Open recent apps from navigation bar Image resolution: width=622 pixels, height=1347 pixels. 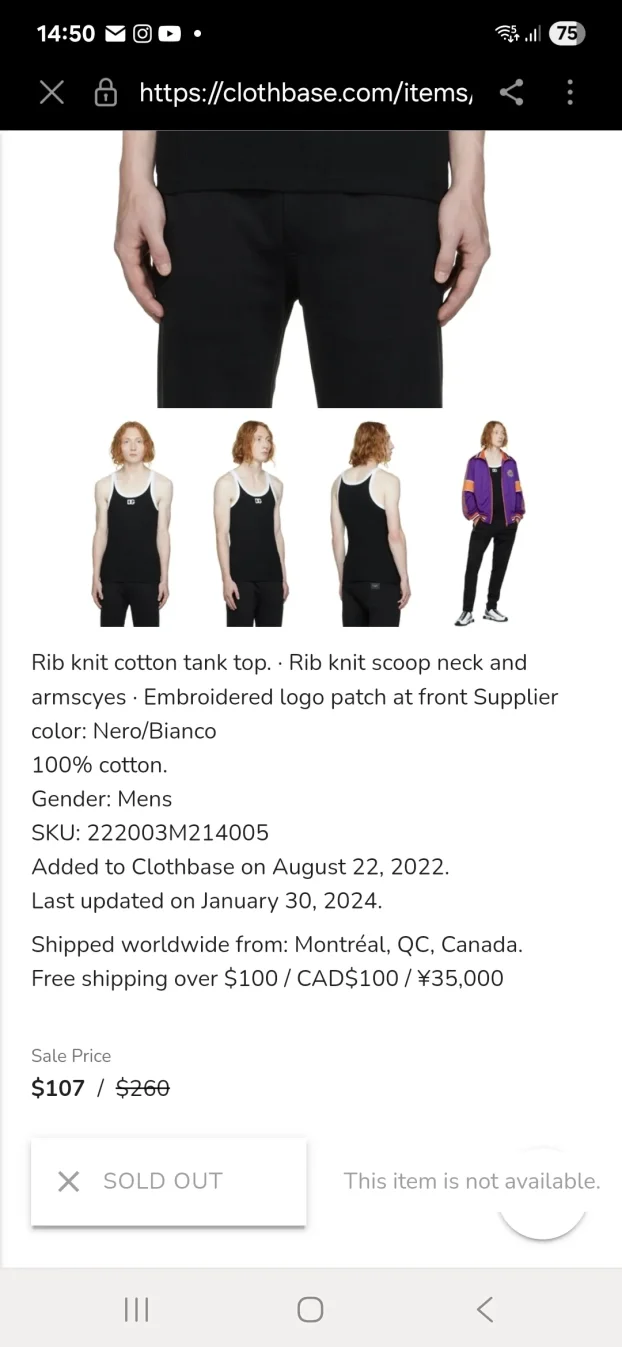pyautogui.click(x=136, y=1309)
